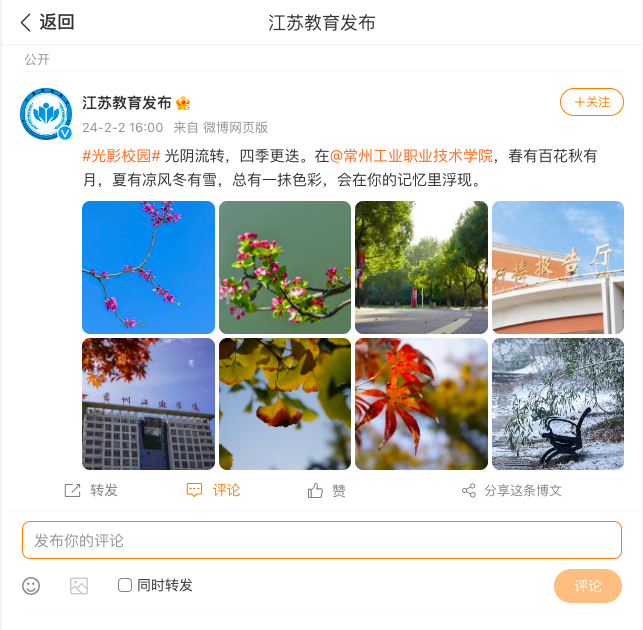
Task: Share via 分享这条博文
Action: point(511,490)
